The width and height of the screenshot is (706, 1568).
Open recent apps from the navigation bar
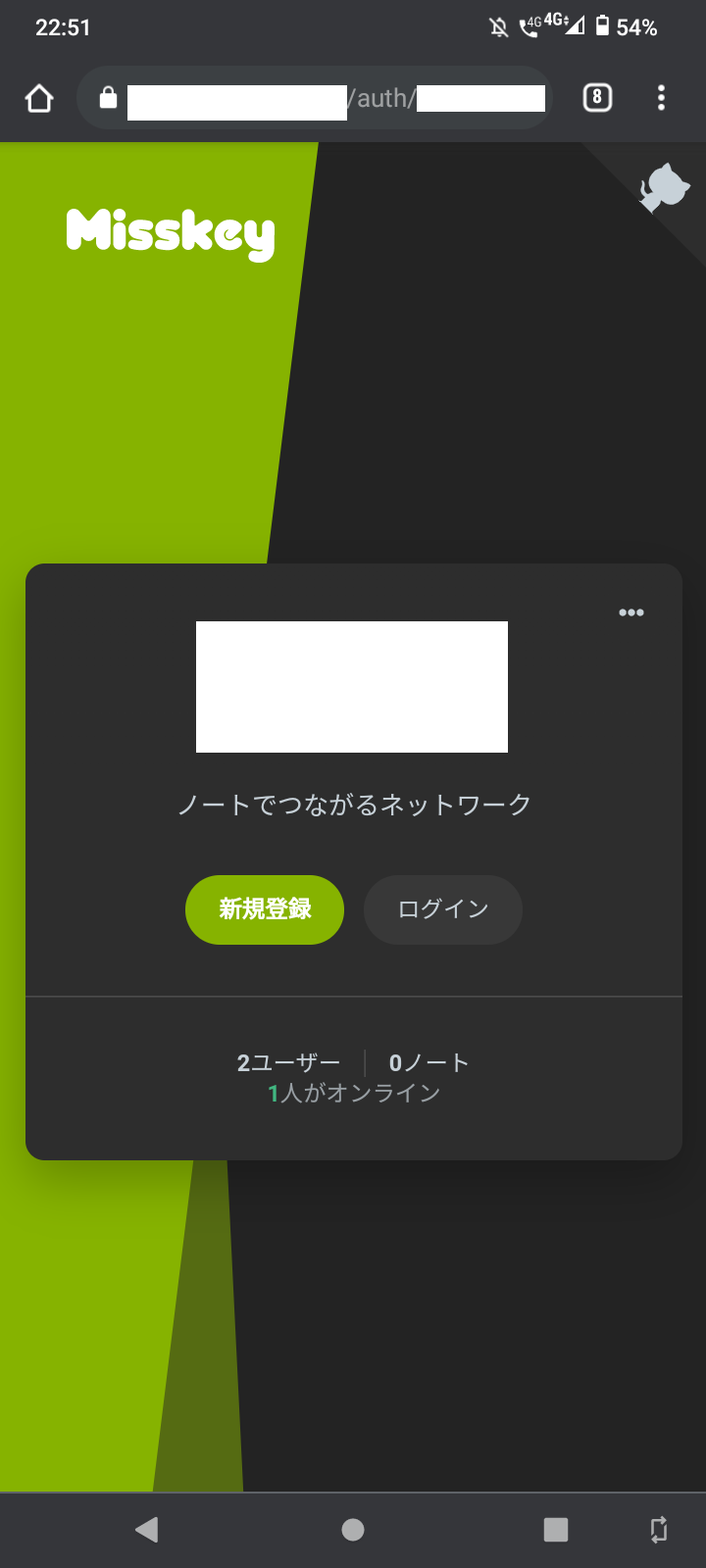pyautogui.click(x=556, y=1530)
